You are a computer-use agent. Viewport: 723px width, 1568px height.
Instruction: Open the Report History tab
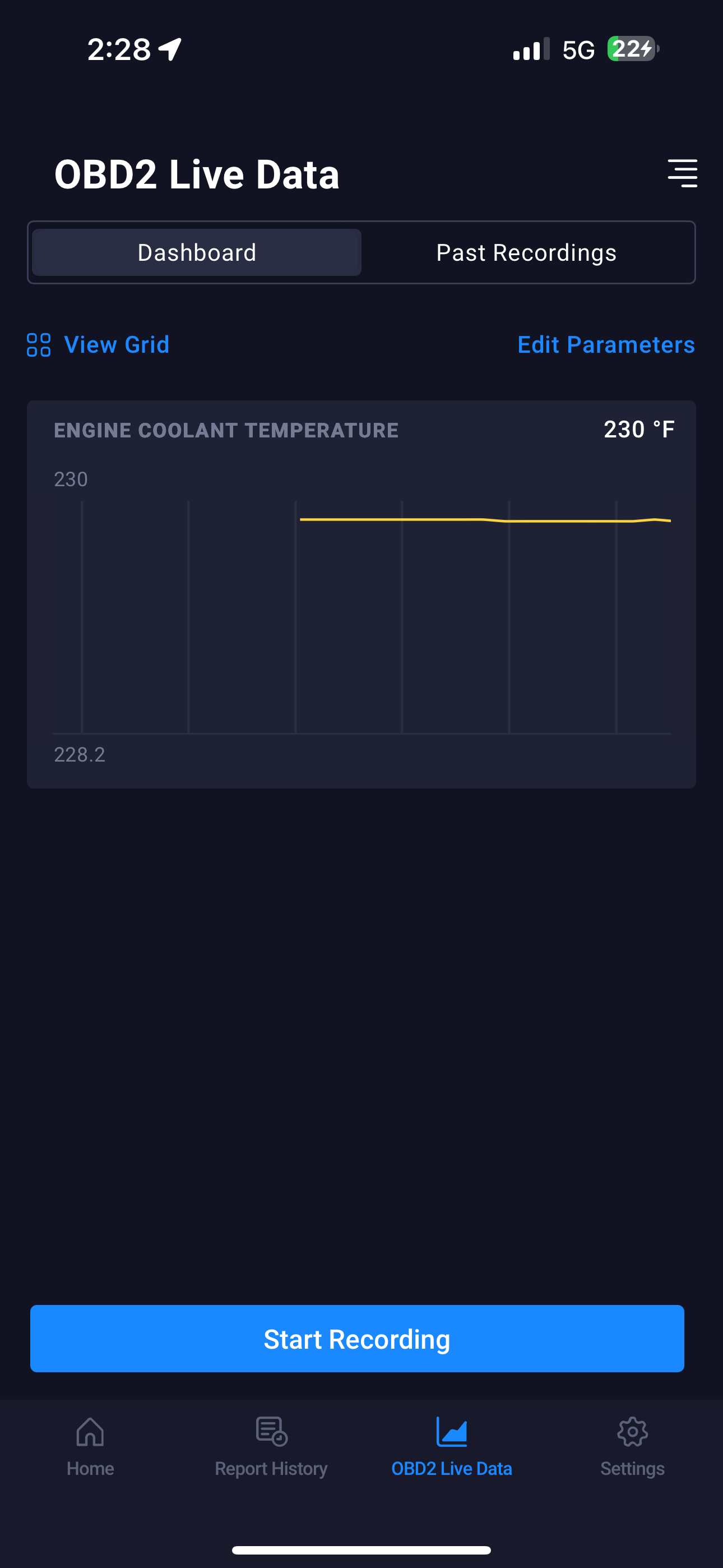271,1447
